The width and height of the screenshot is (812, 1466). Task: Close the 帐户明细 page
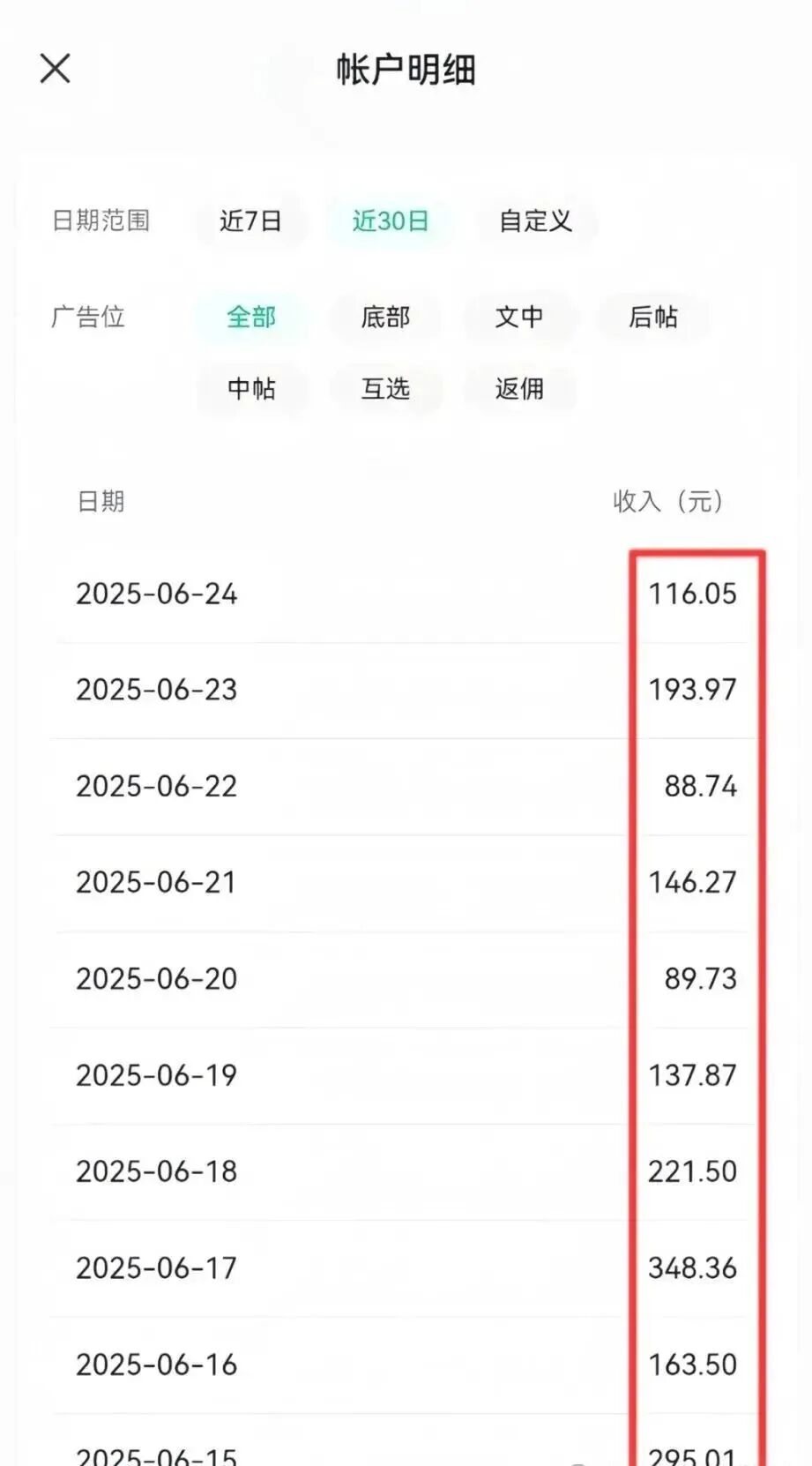[55, 68]
